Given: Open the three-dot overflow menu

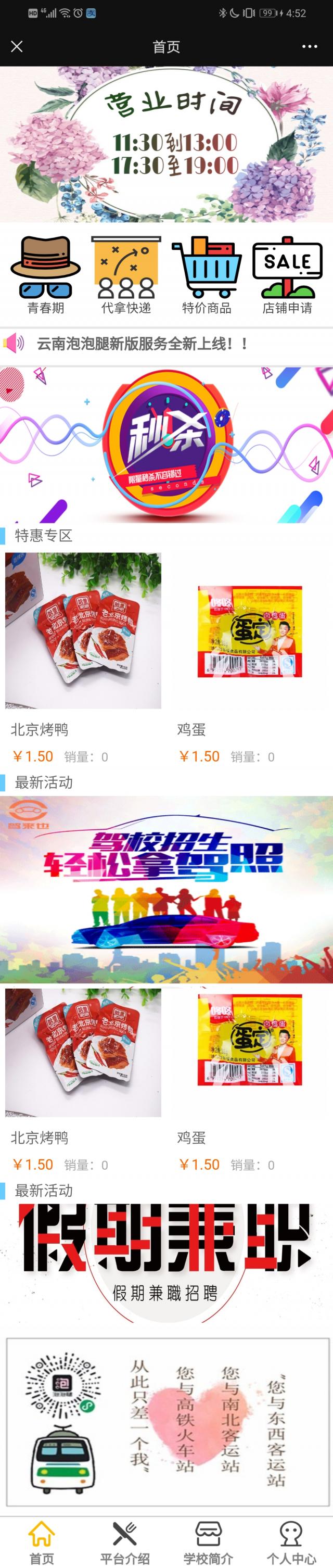Looking at the screenshot, I should 309,47.
